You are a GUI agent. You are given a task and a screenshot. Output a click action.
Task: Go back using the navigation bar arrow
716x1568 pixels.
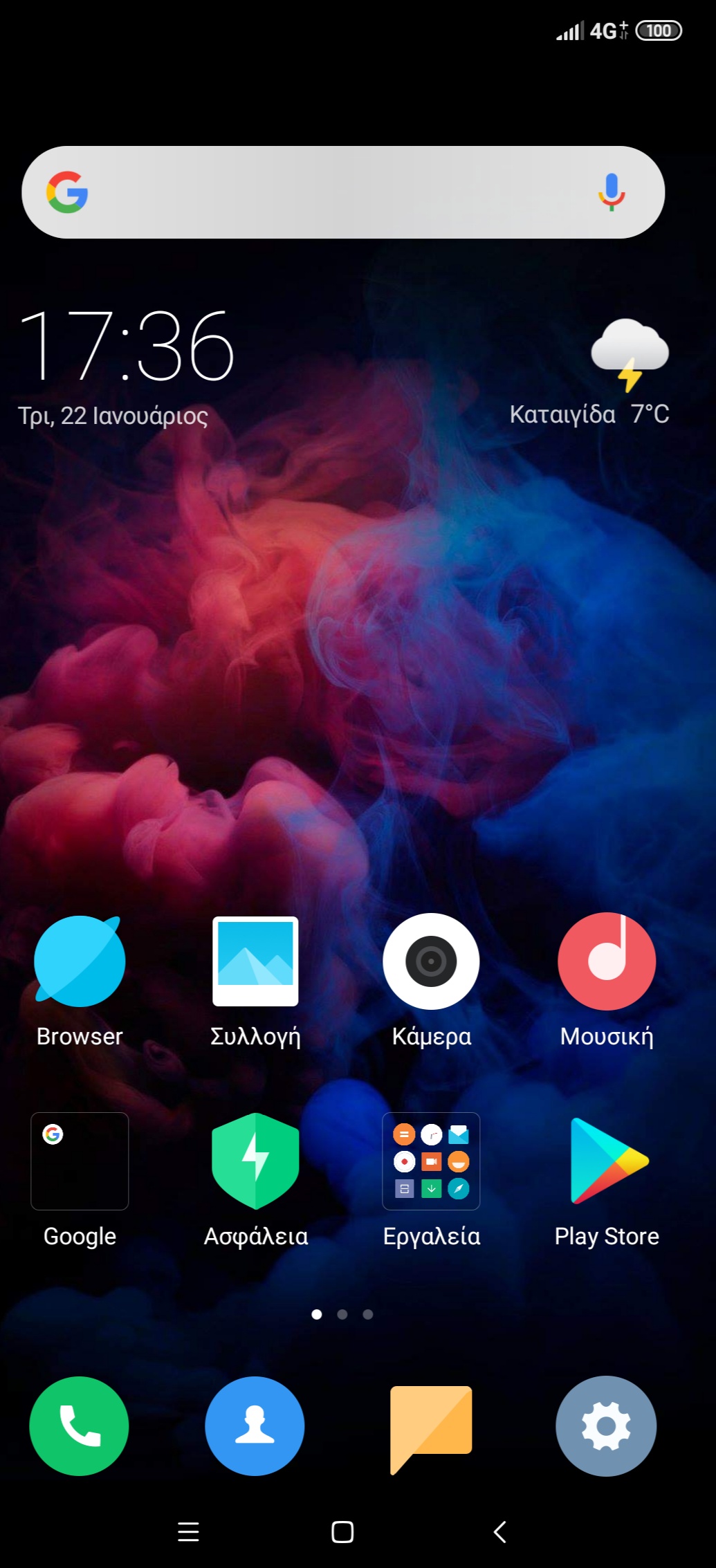click(499, 1531)
